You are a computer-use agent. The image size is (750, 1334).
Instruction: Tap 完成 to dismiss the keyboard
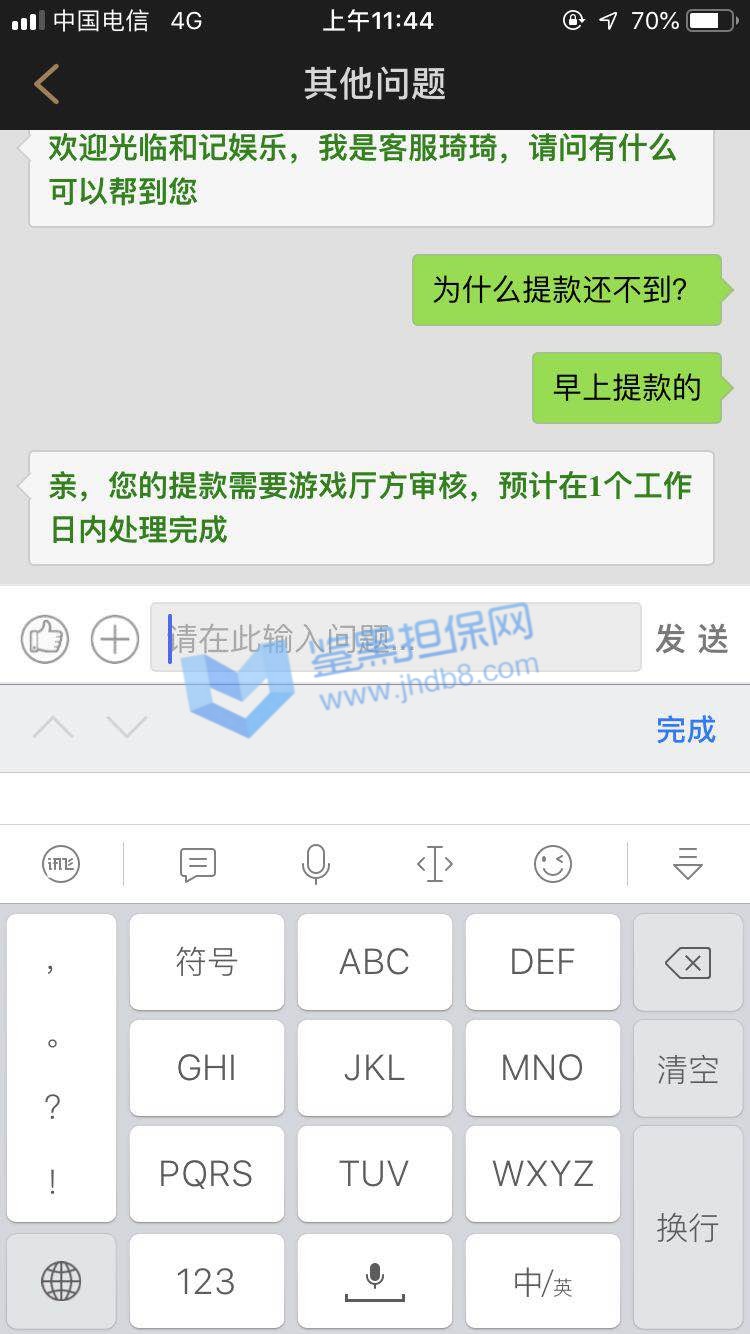686,730
